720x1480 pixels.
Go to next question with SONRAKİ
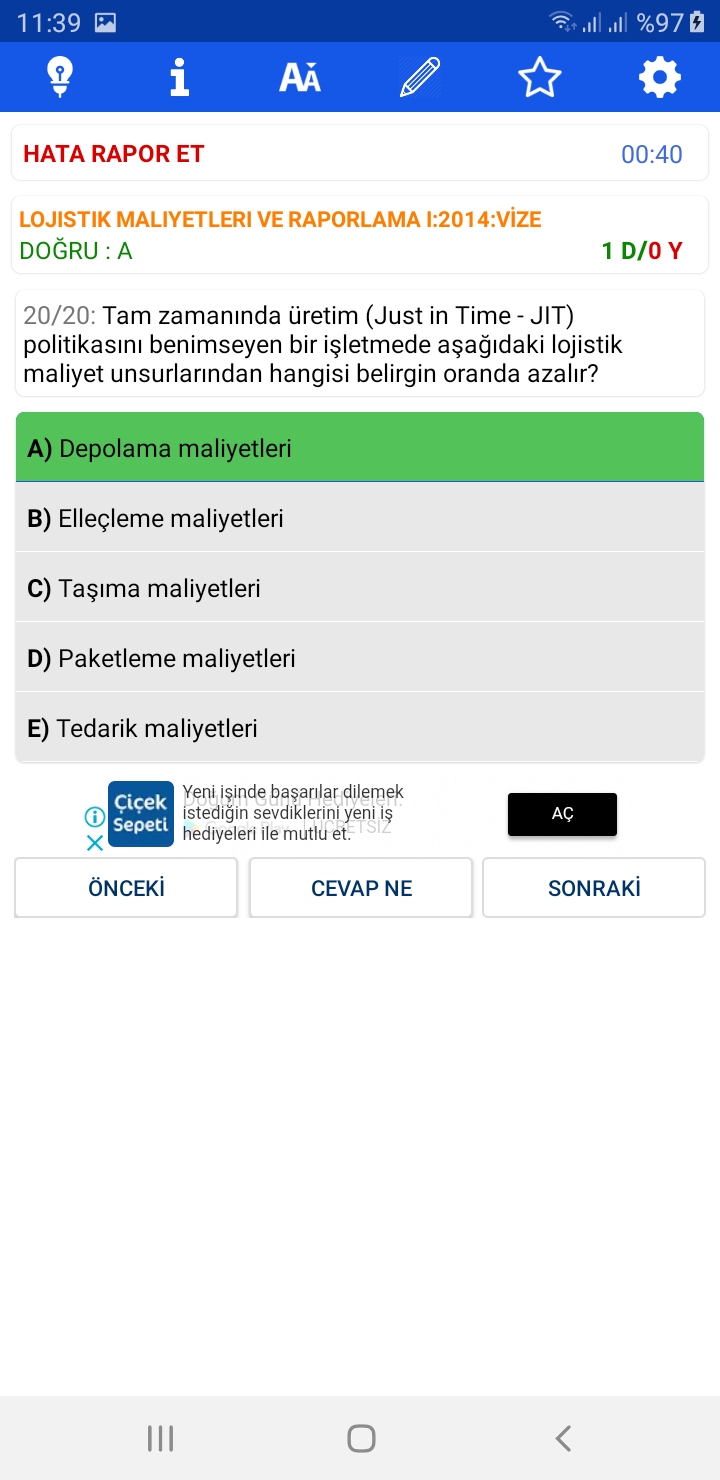594,888
